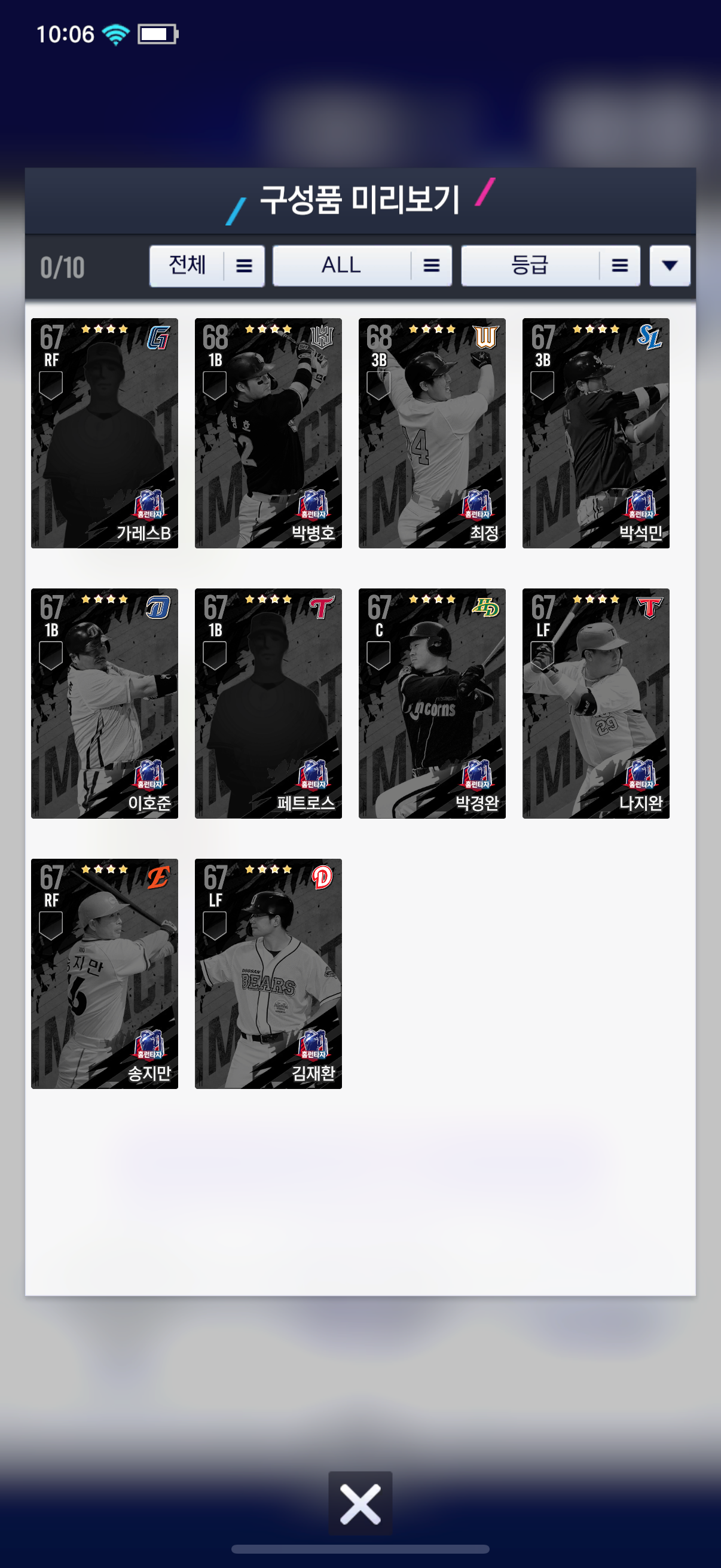Select the 박병호 player card
The height and width of the screenshot is (1568, 721).
point(268,433)
